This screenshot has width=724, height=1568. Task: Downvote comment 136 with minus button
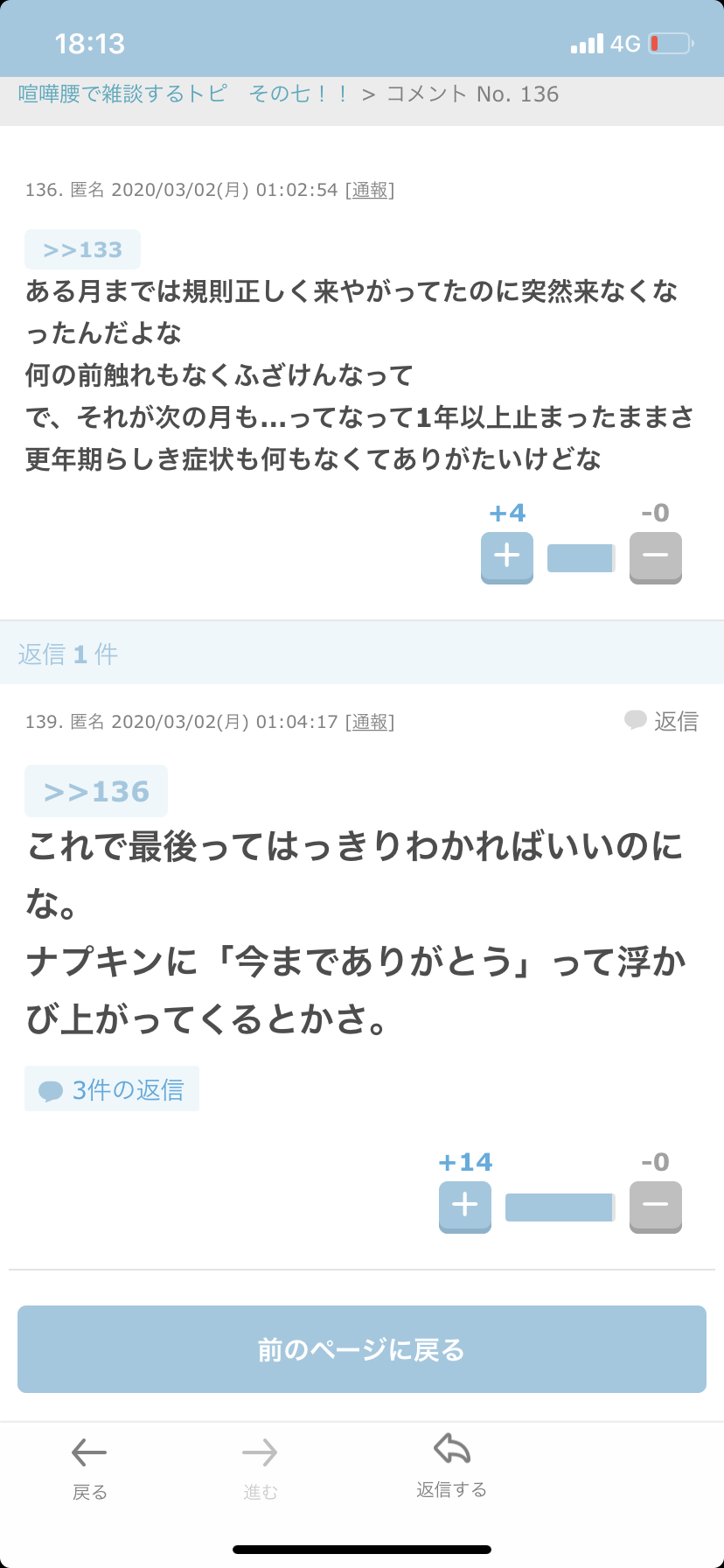[655, 556]
